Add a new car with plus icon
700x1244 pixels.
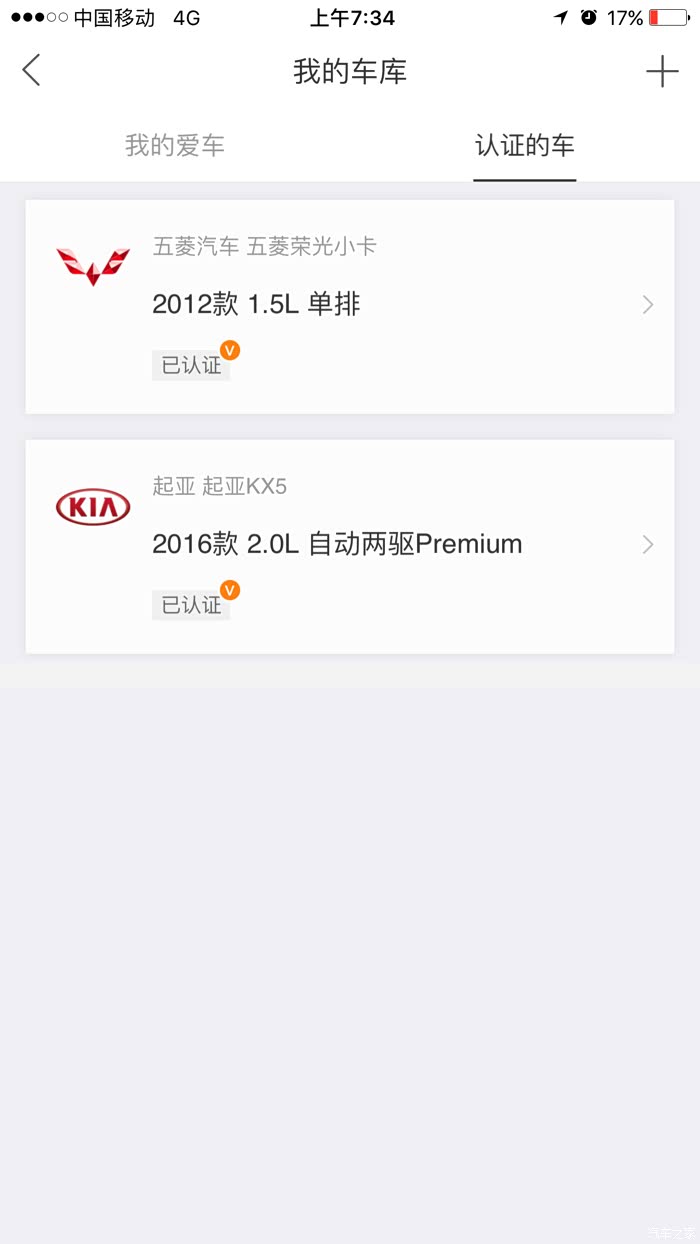click(x=662, y=71)
